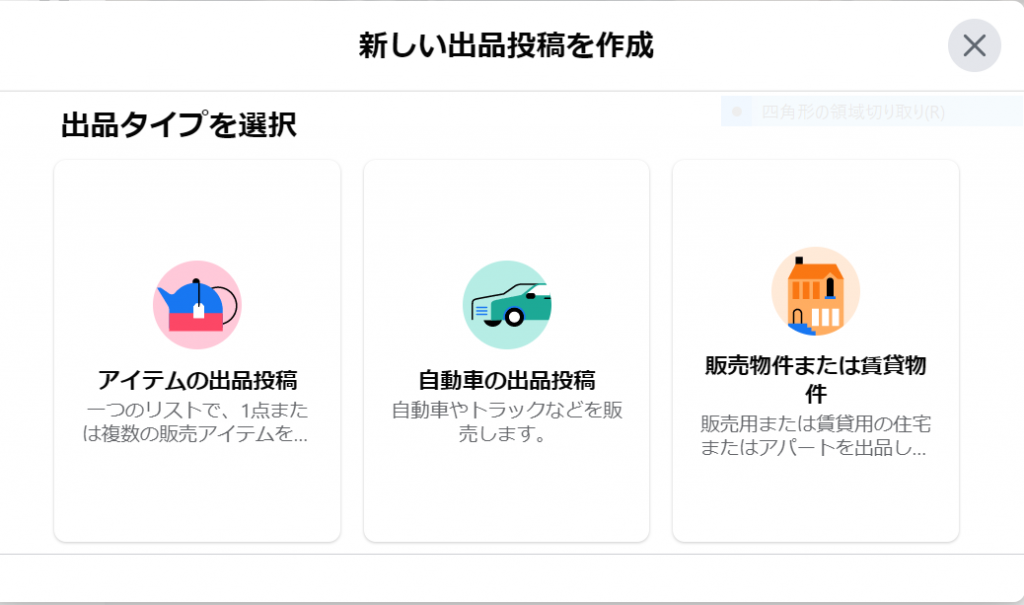Viewport: 1024px width, 605px height.
Task: Select アイテムの出品投稿 card
Action: pyautogui.click(x=197, y=350)
